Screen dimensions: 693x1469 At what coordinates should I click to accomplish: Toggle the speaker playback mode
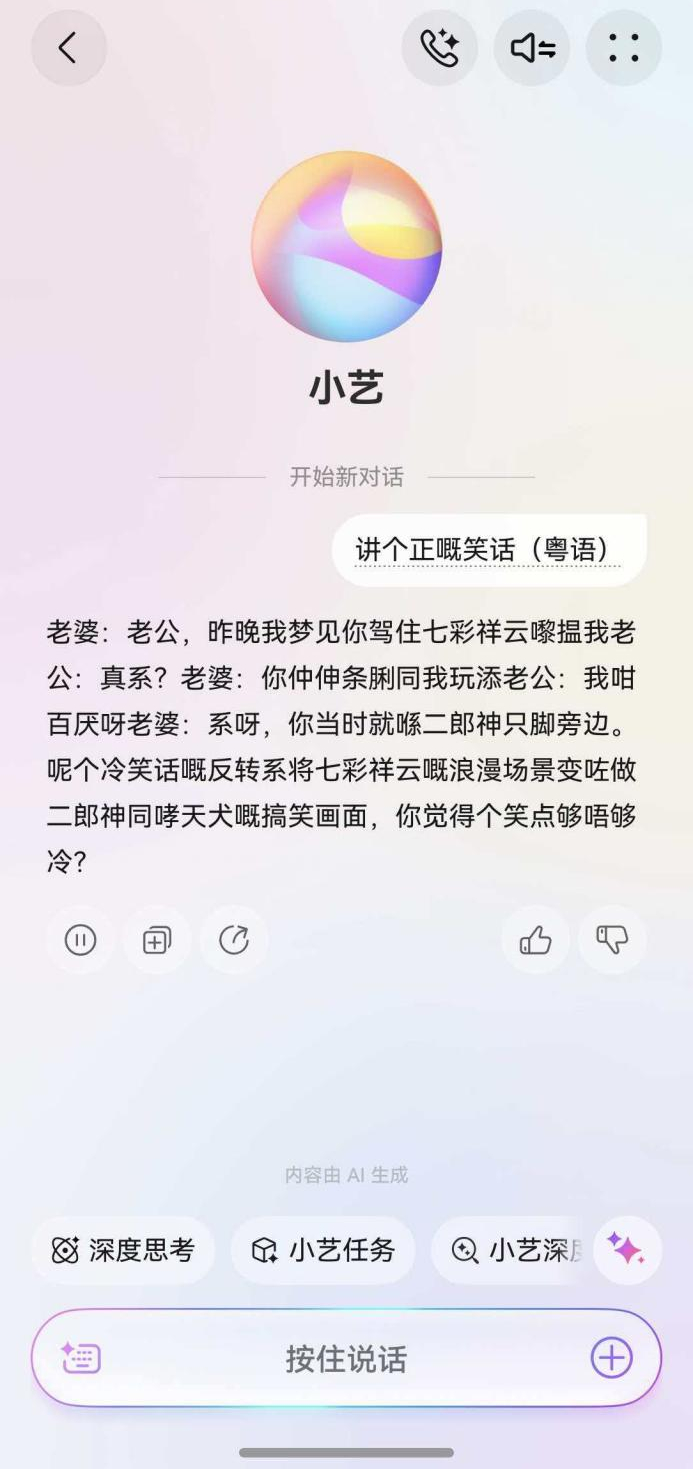tap(532, 48)
